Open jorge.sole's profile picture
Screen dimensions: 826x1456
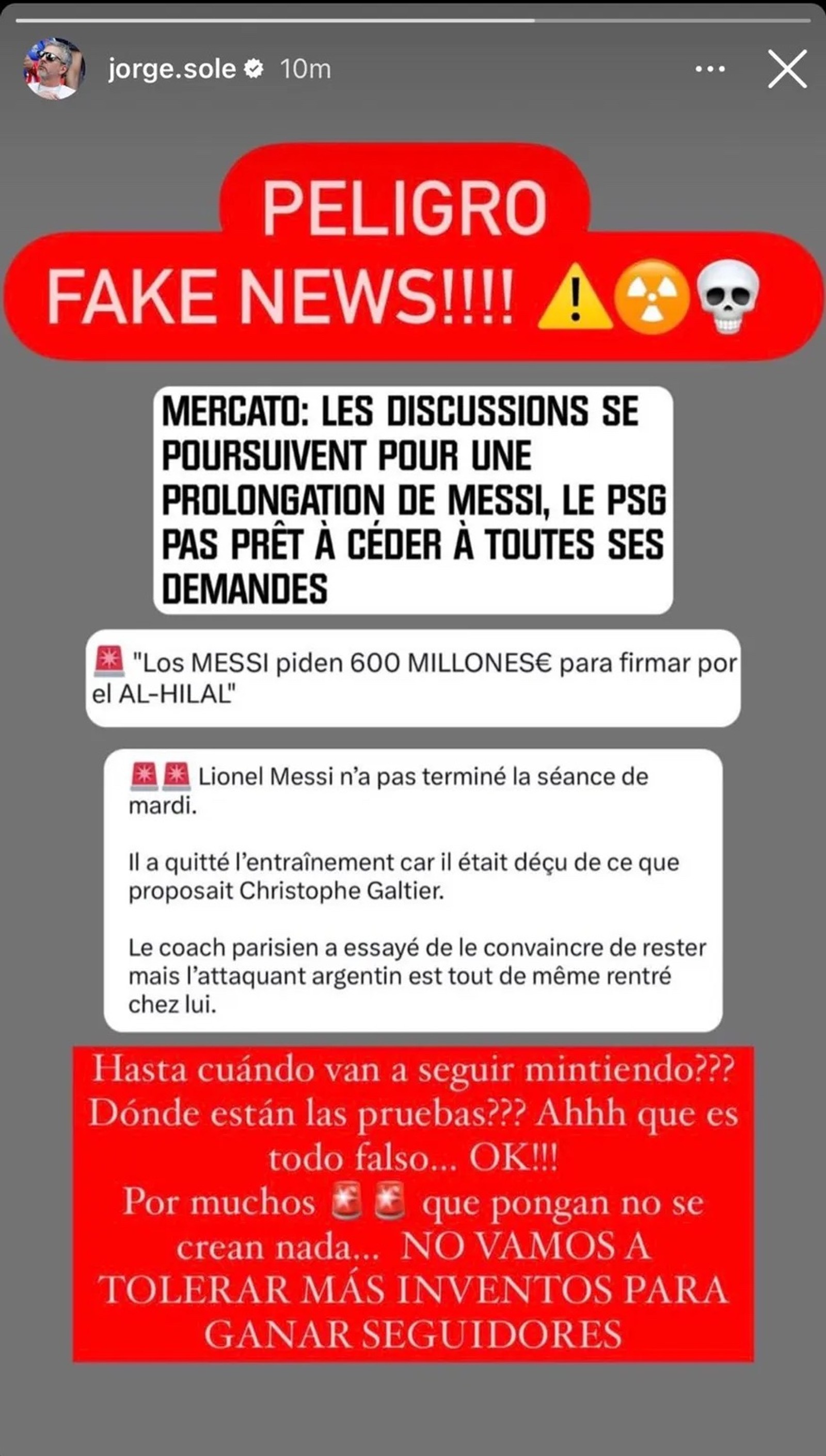click(54, 69)
